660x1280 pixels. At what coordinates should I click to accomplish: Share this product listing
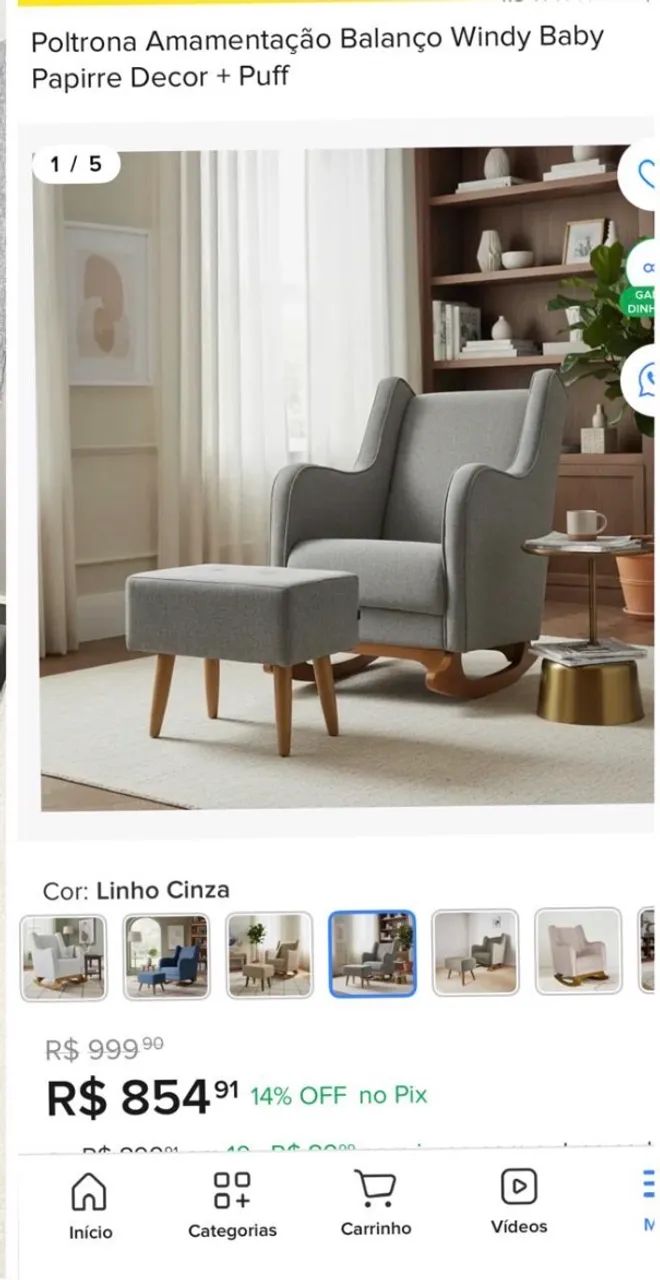pos(644,267)
